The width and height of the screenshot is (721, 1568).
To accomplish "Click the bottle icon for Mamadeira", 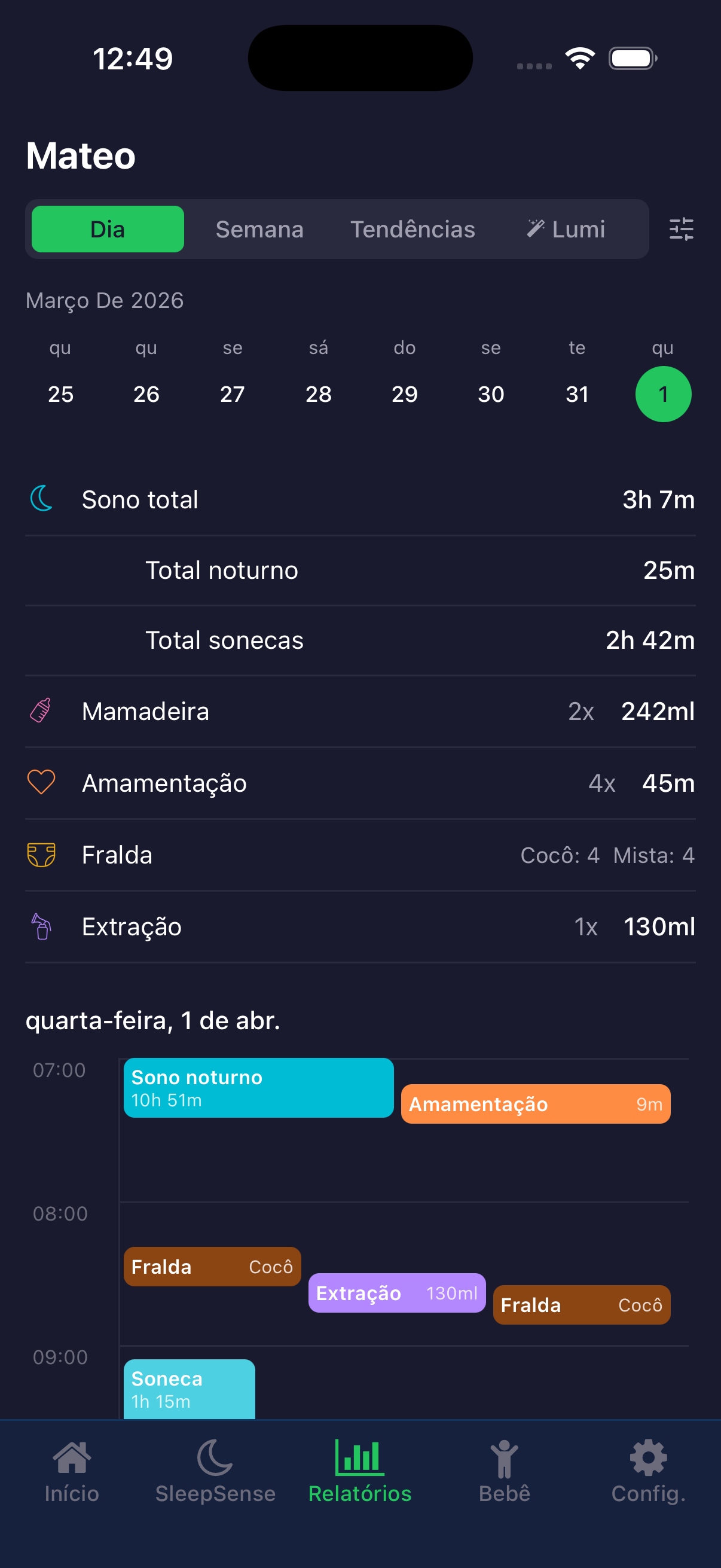I will (x=40, y=711).
